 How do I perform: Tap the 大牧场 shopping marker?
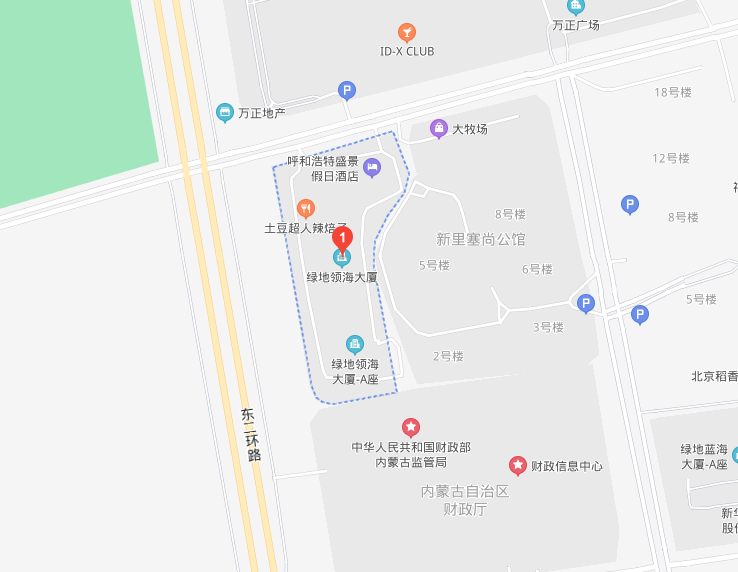439,128
